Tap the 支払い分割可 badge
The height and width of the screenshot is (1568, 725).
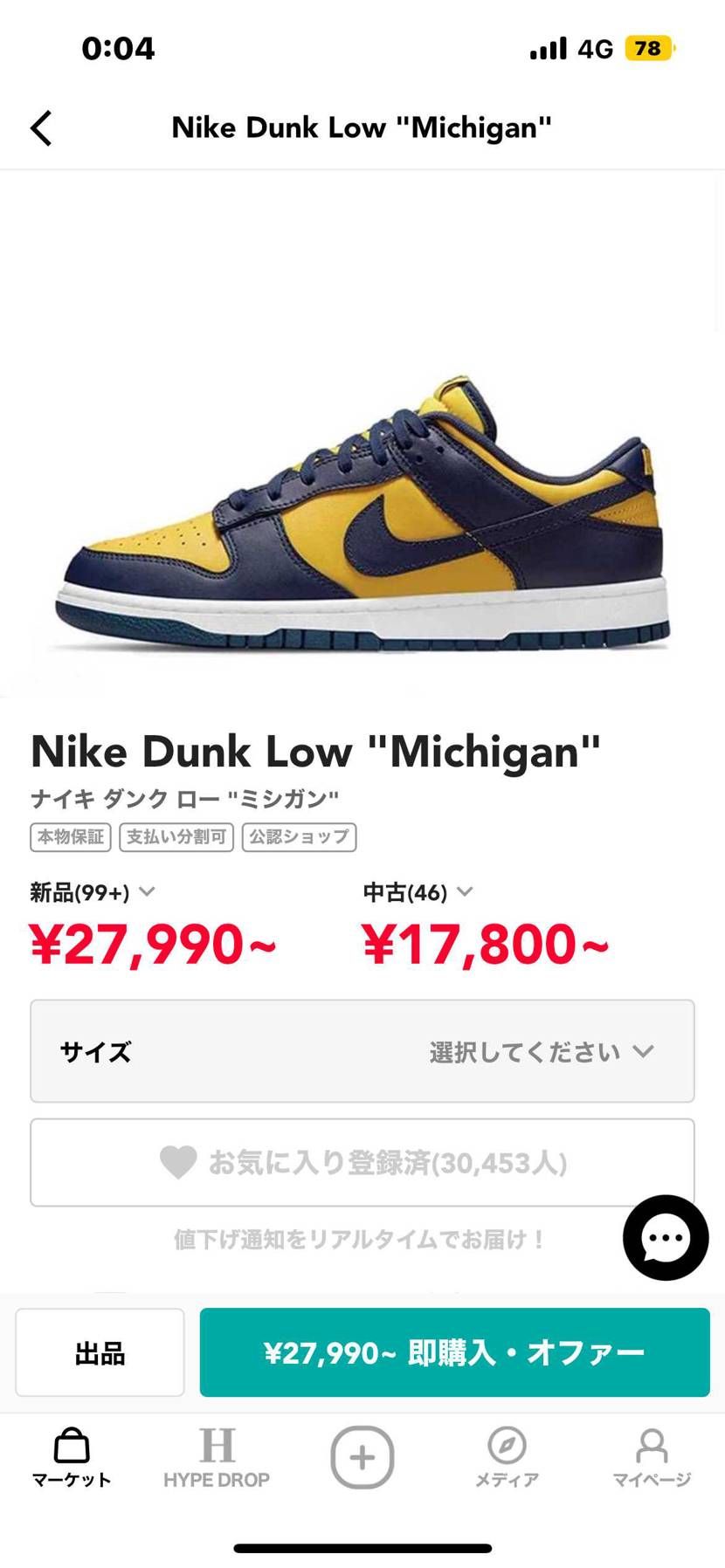(176, 837)
